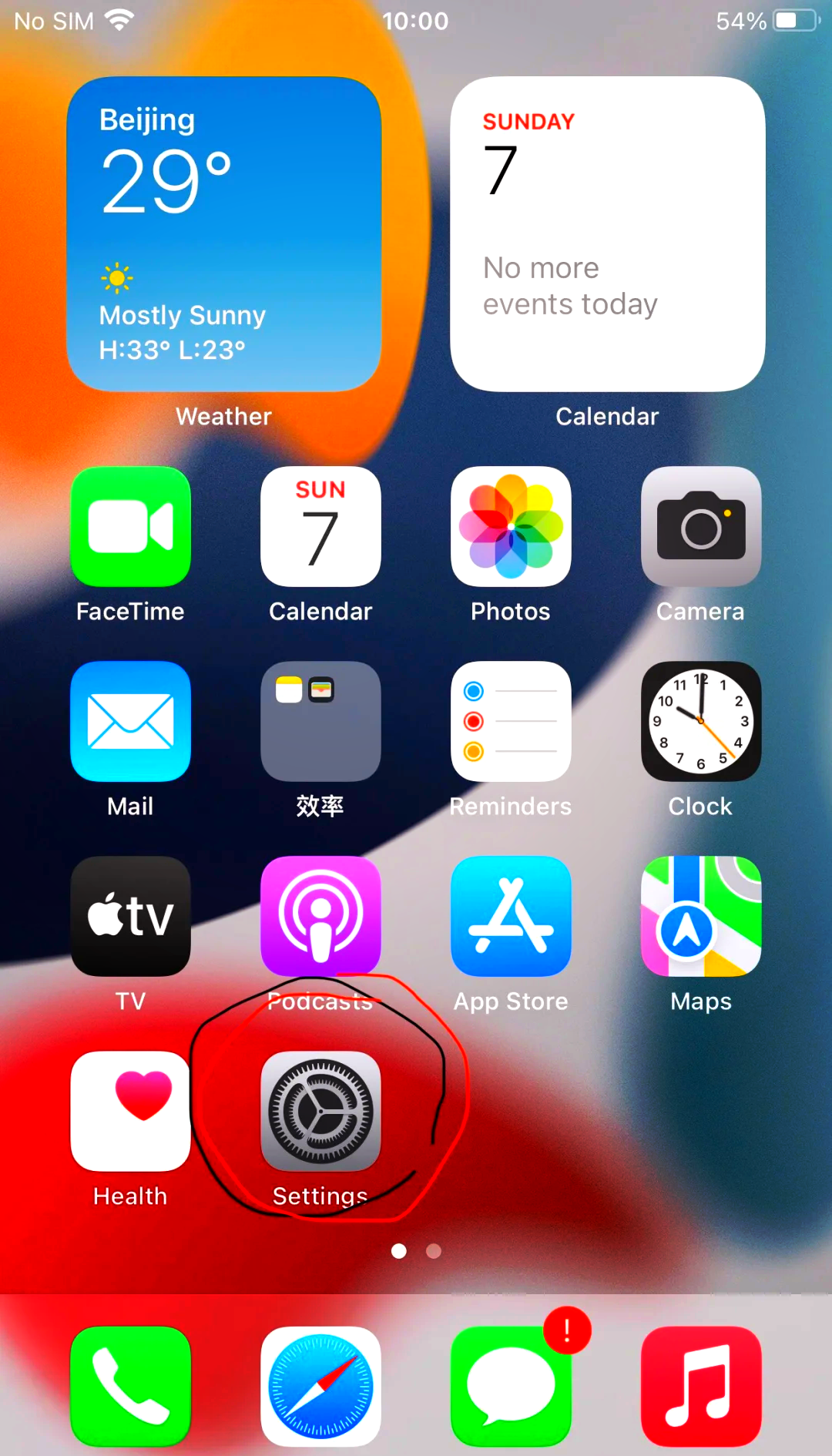Open the 效率 folder
The height and width of the screenshot is (1456, 832).
(x=320, y=722)
